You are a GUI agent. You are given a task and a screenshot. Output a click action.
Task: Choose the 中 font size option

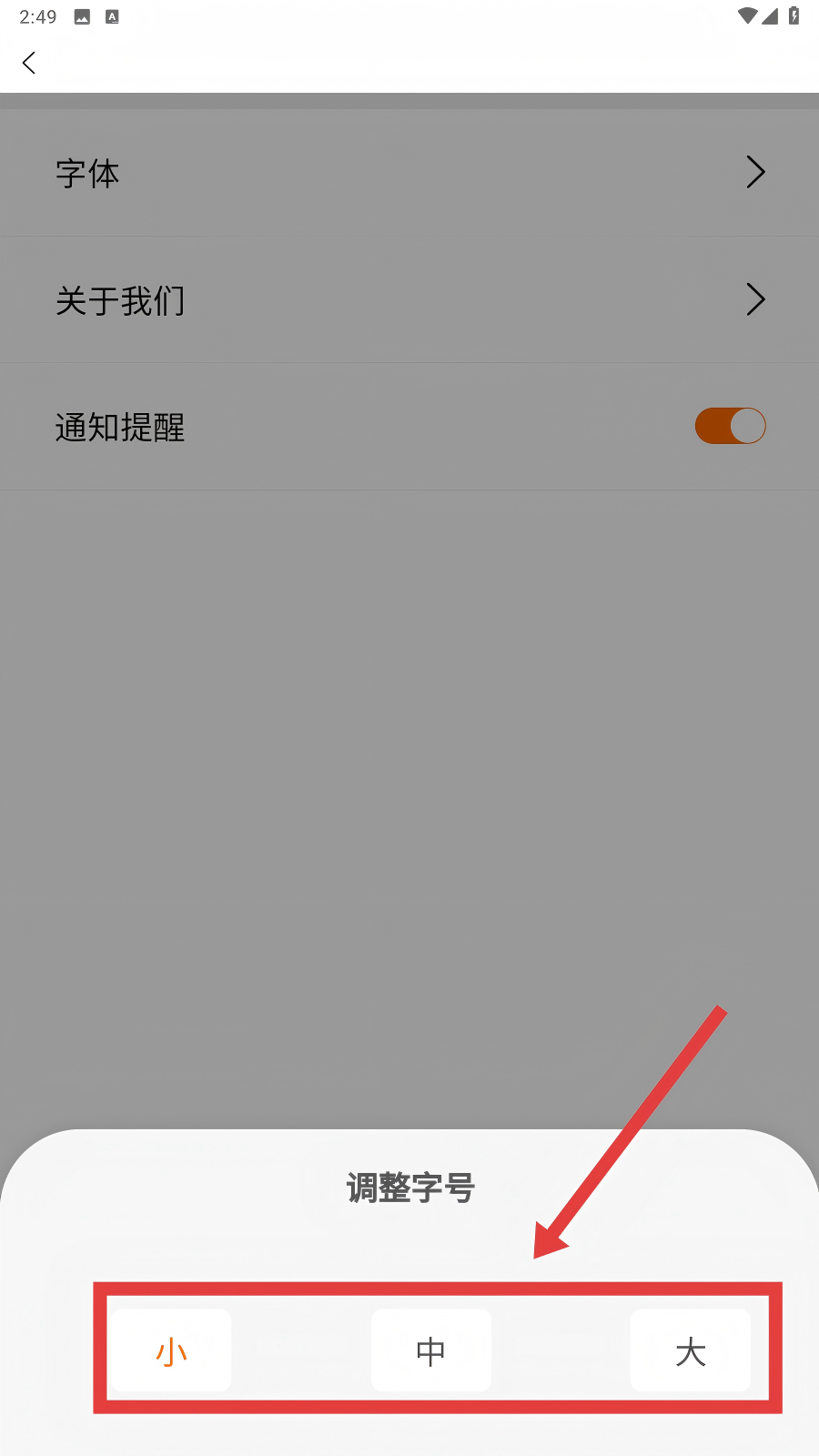tap(430, 1350)
